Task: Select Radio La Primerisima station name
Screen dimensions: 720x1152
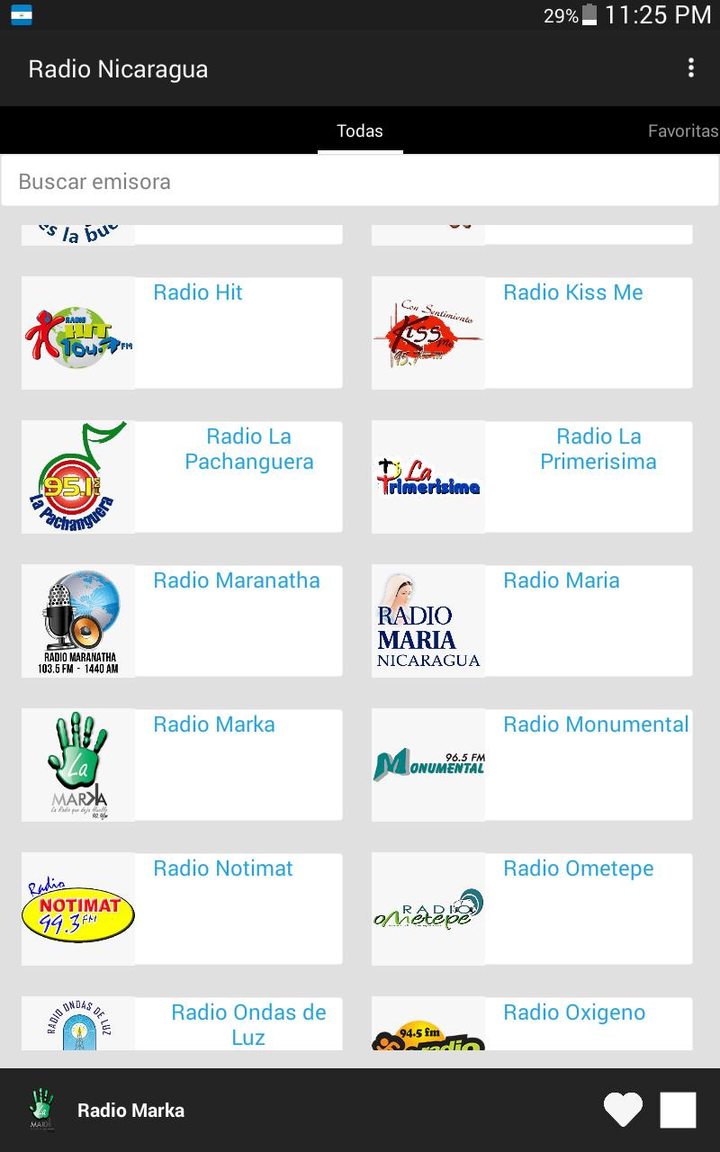Action: coord(598,449)
